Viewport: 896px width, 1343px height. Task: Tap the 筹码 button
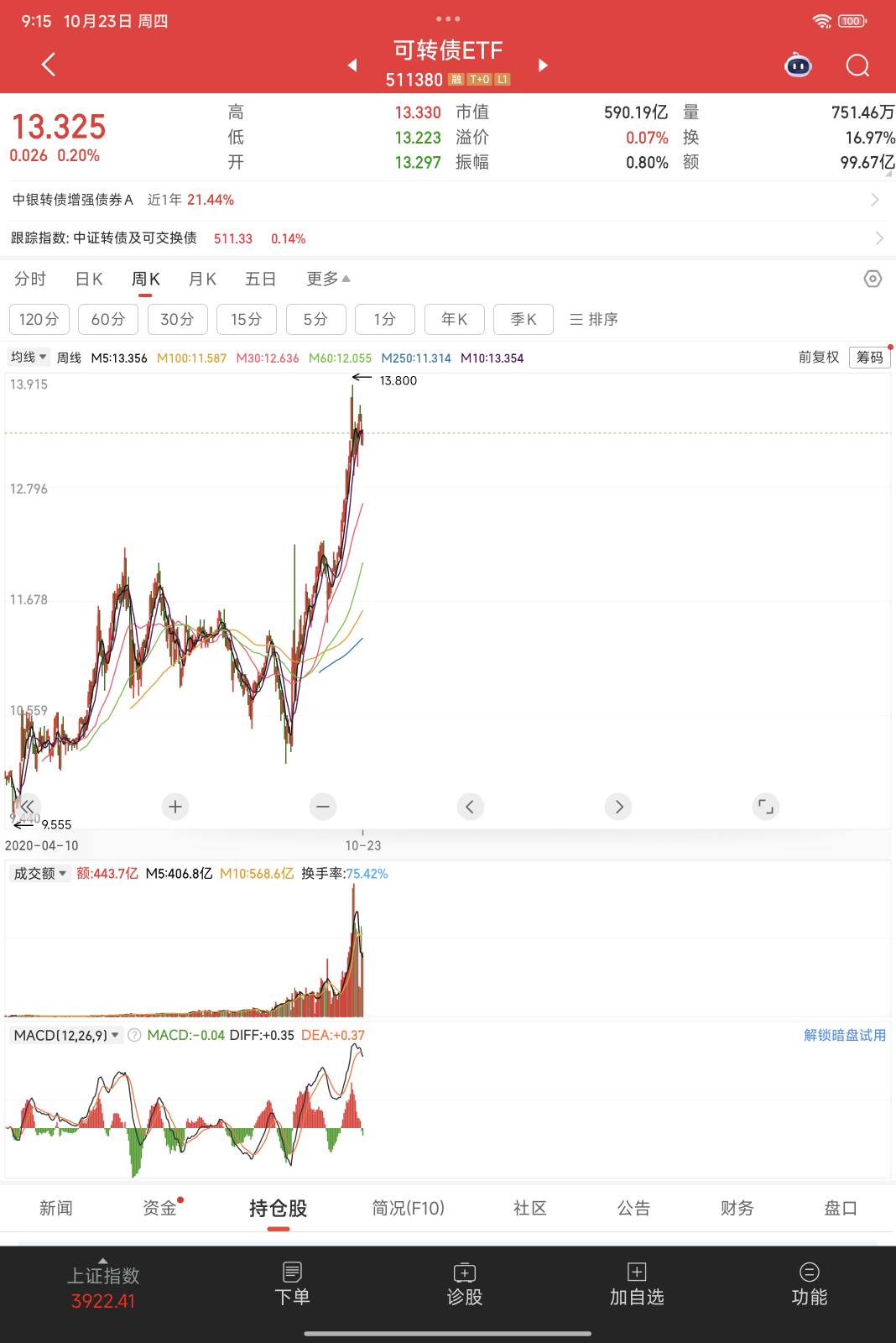click(x=869, y=358)
